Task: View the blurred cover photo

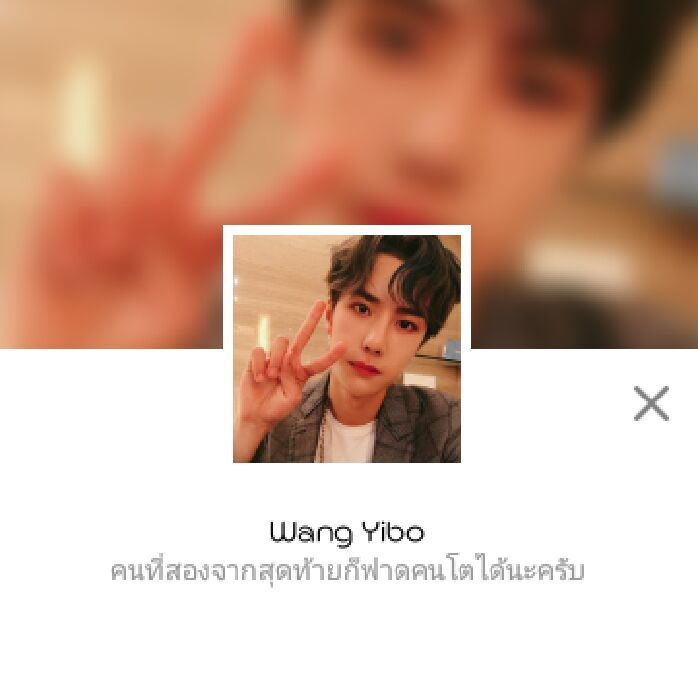Action: click(560, 150)
